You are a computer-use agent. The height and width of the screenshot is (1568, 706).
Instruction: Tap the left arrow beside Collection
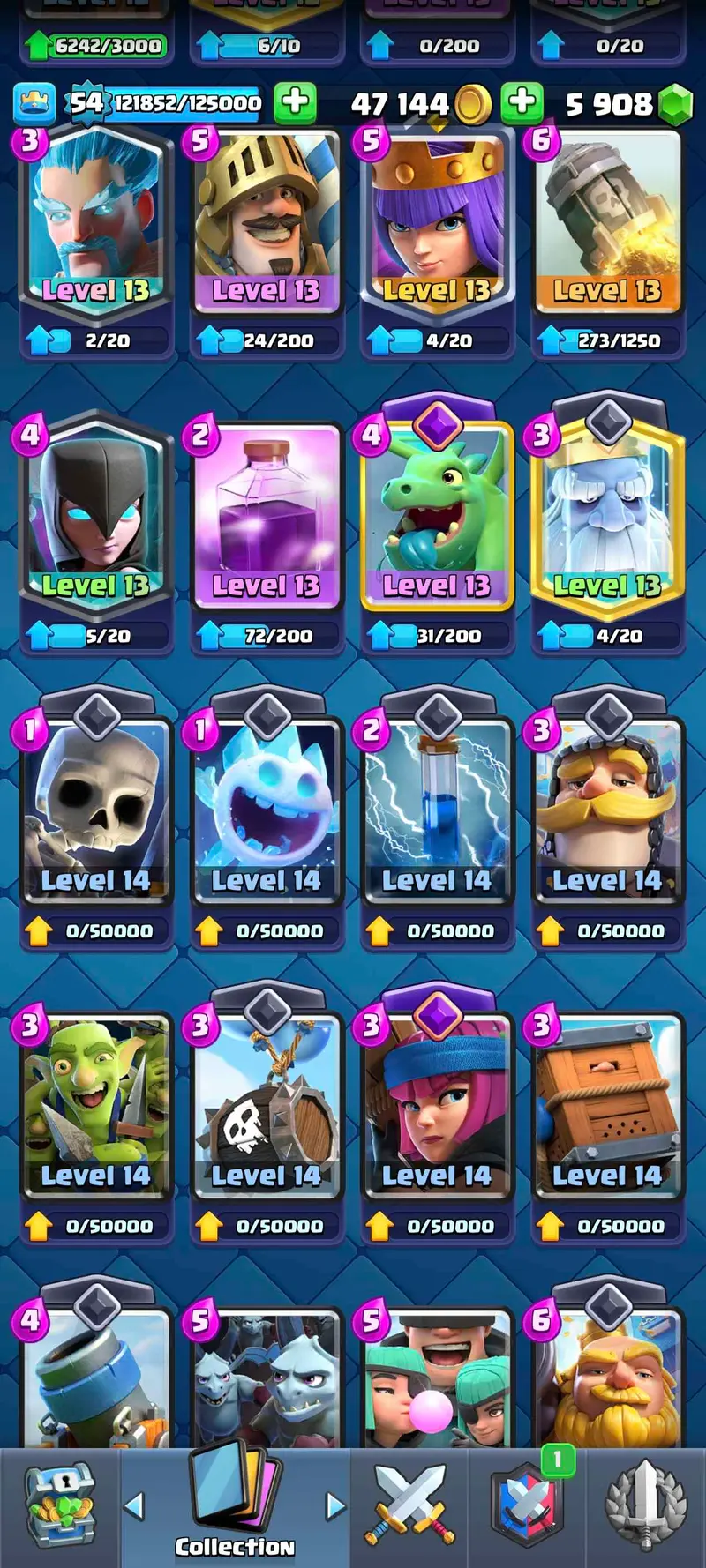pyautogui.click(x=134, y=1505)
